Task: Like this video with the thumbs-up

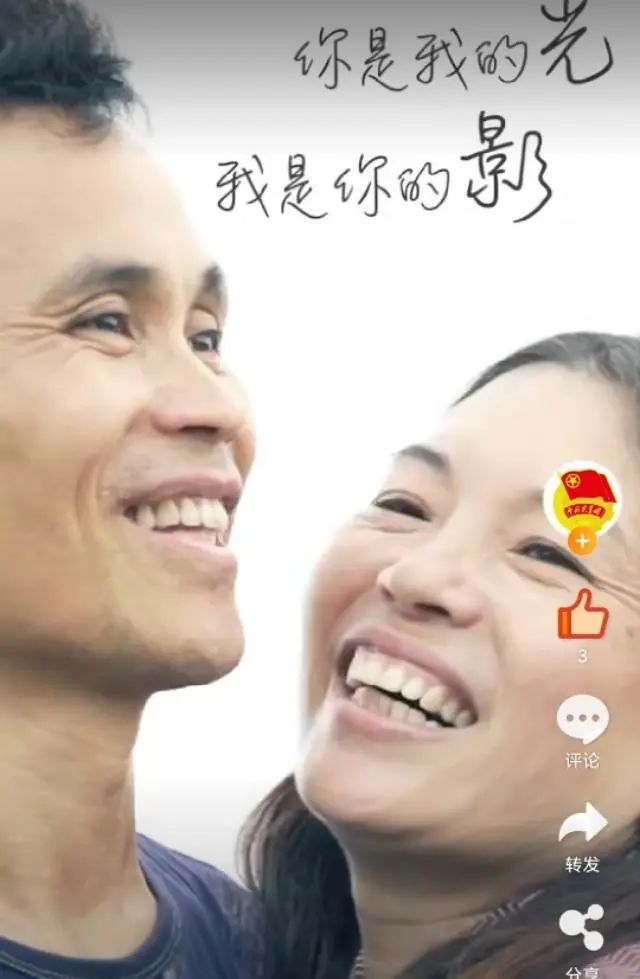Action: [x=582, y=614]
